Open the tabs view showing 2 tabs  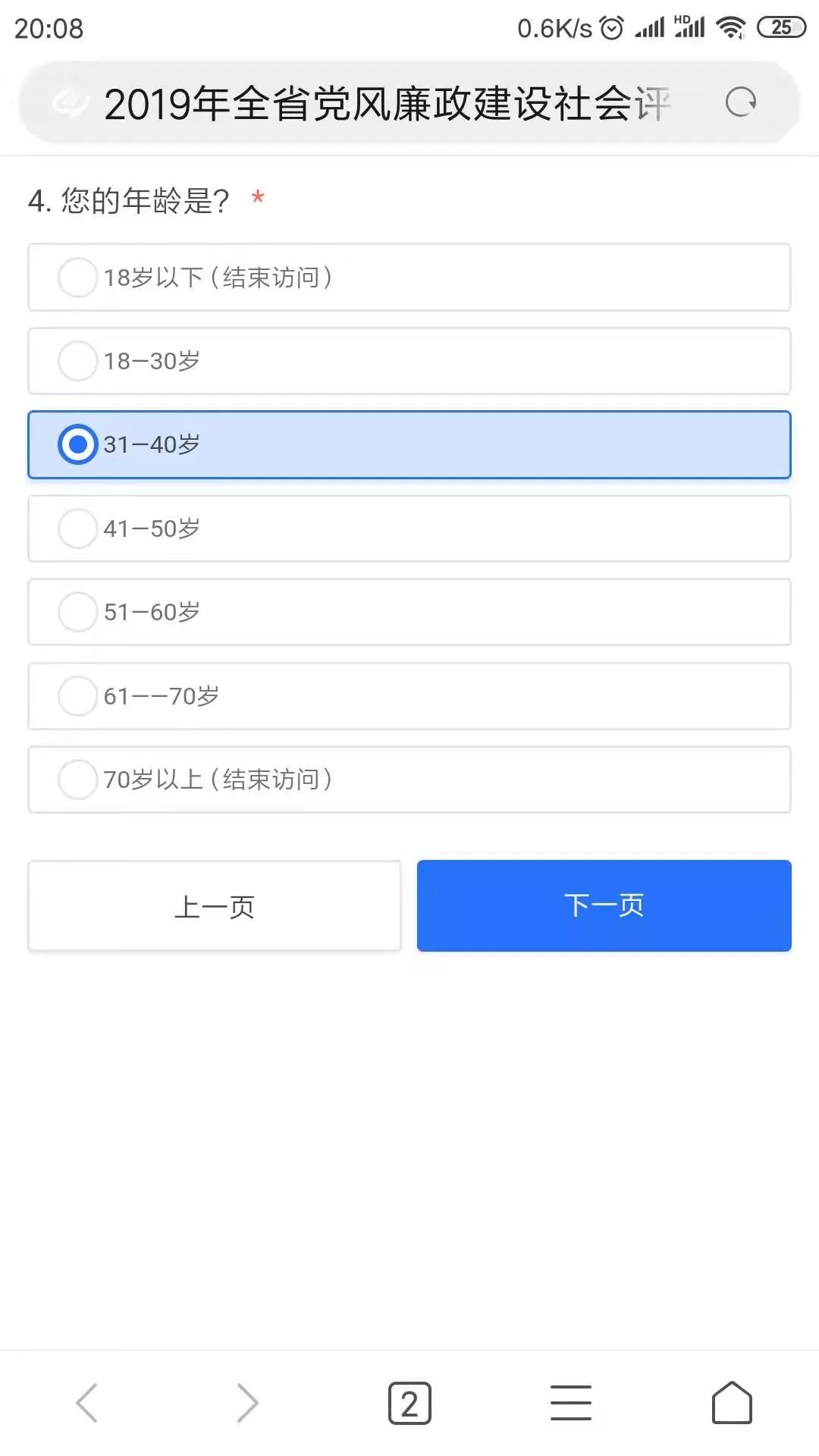409,1403
